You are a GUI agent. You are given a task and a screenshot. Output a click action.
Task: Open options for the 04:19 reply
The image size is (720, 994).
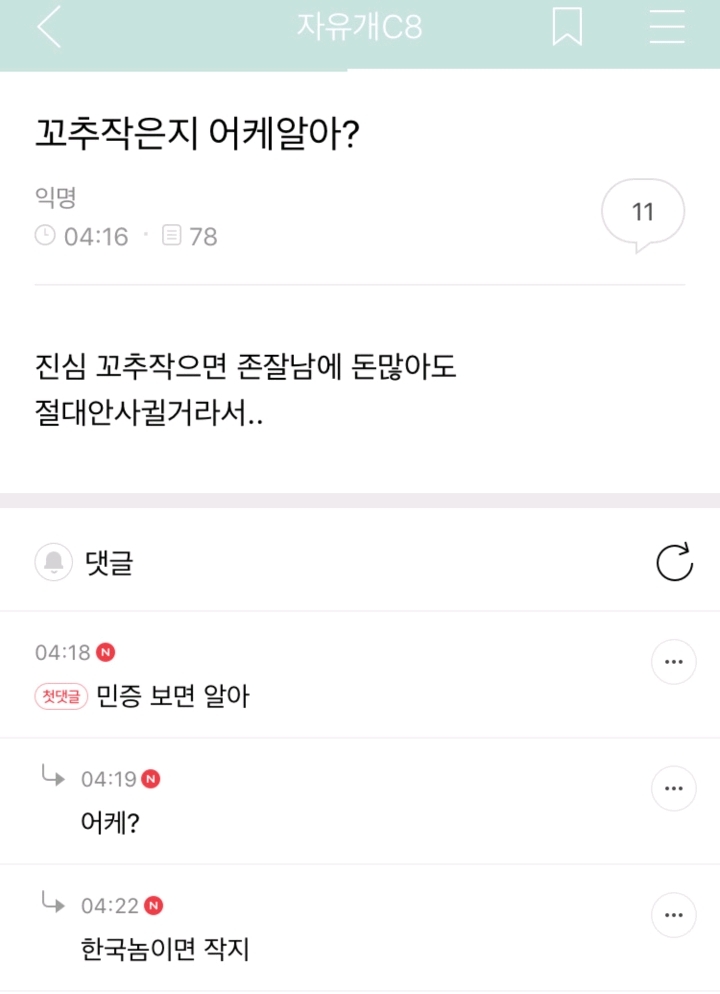coord(674,789)
